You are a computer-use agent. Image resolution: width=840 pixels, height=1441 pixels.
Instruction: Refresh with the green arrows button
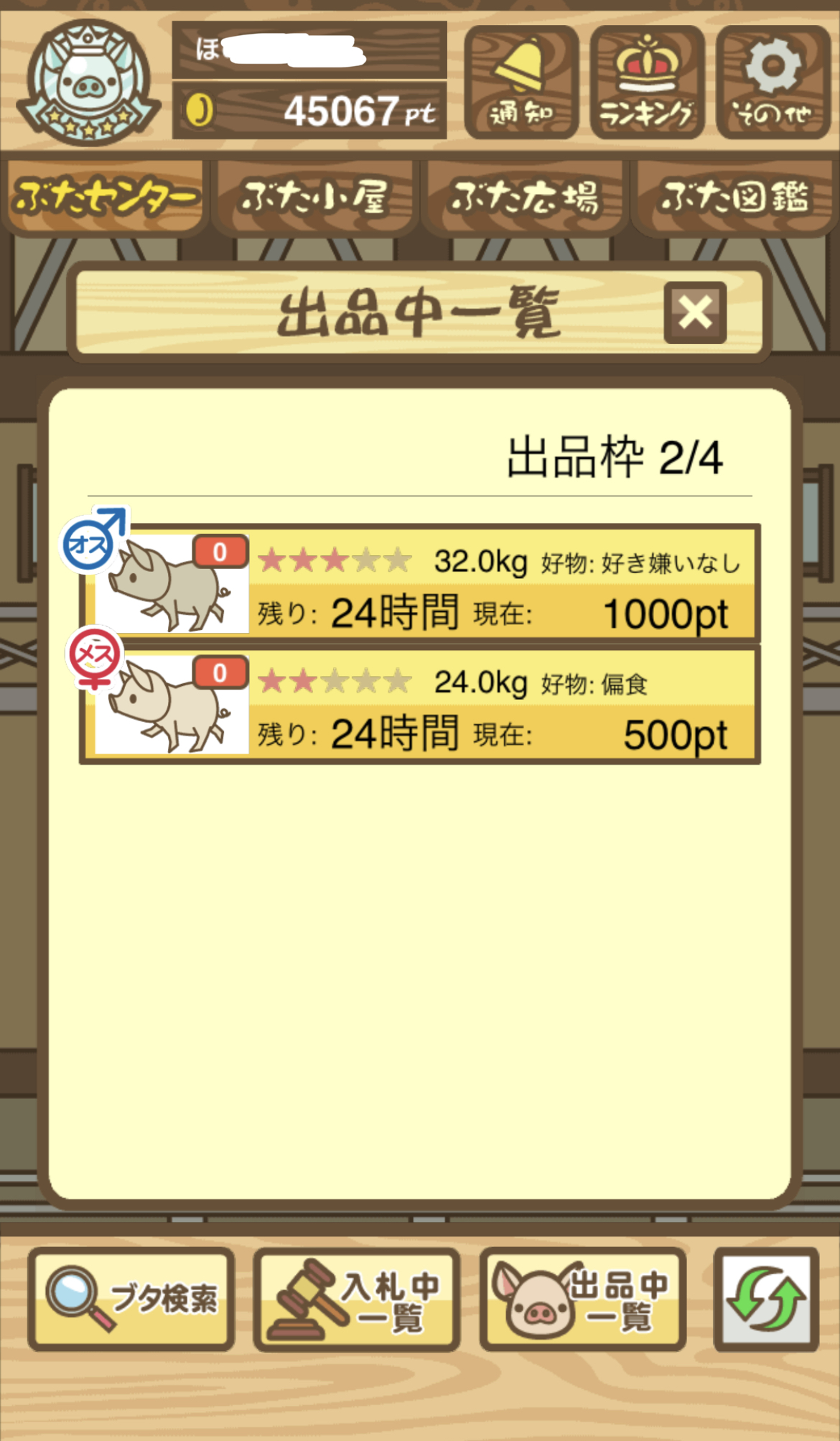coord(766,1299)
